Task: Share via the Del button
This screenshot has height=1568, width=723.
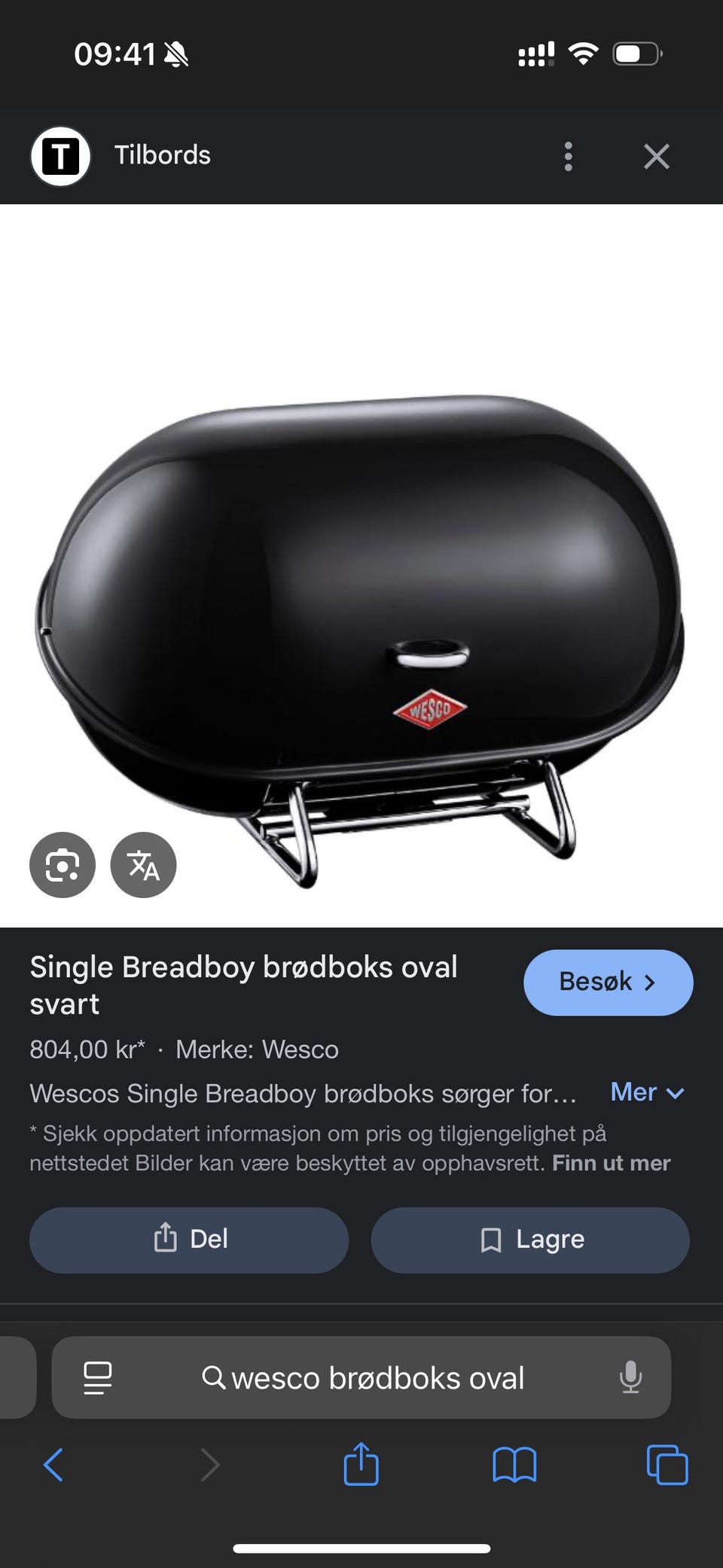Action: pyautogui.click(x=189, y=1239)
